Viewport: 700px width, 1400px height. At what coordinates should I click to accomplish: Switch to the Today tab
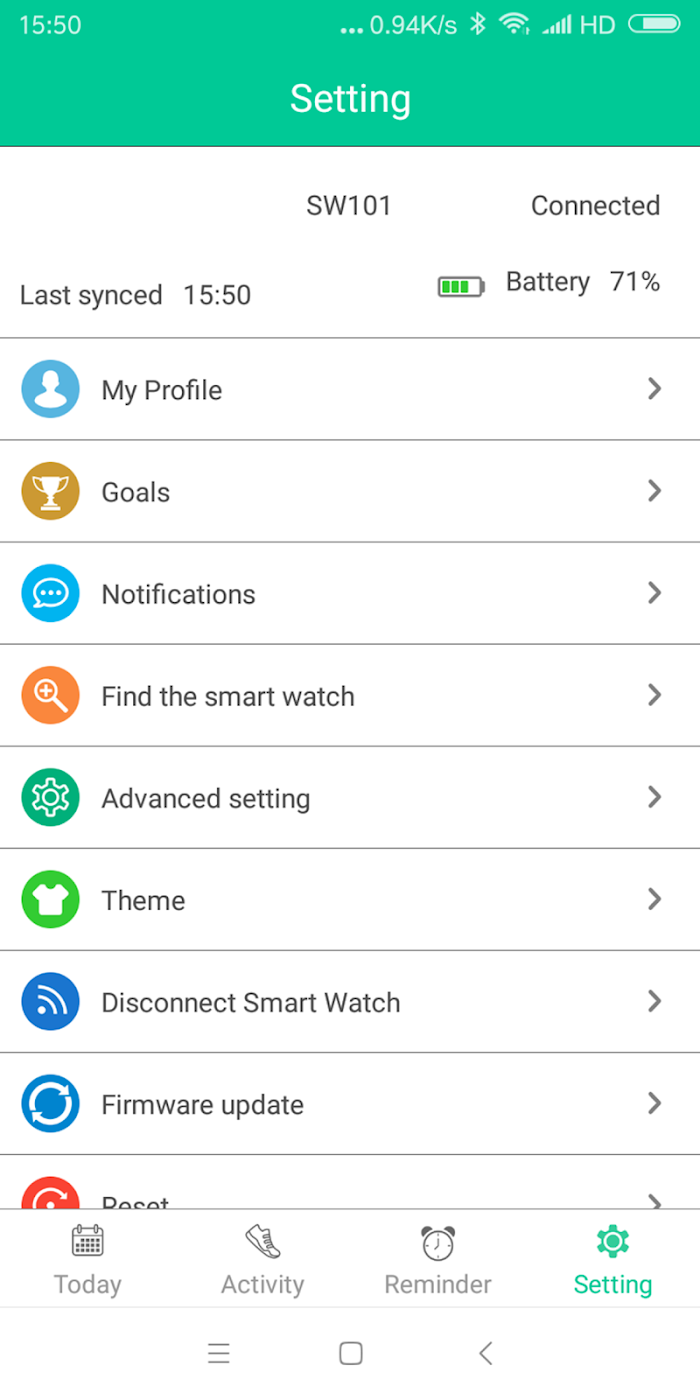tap(87, 1259)
